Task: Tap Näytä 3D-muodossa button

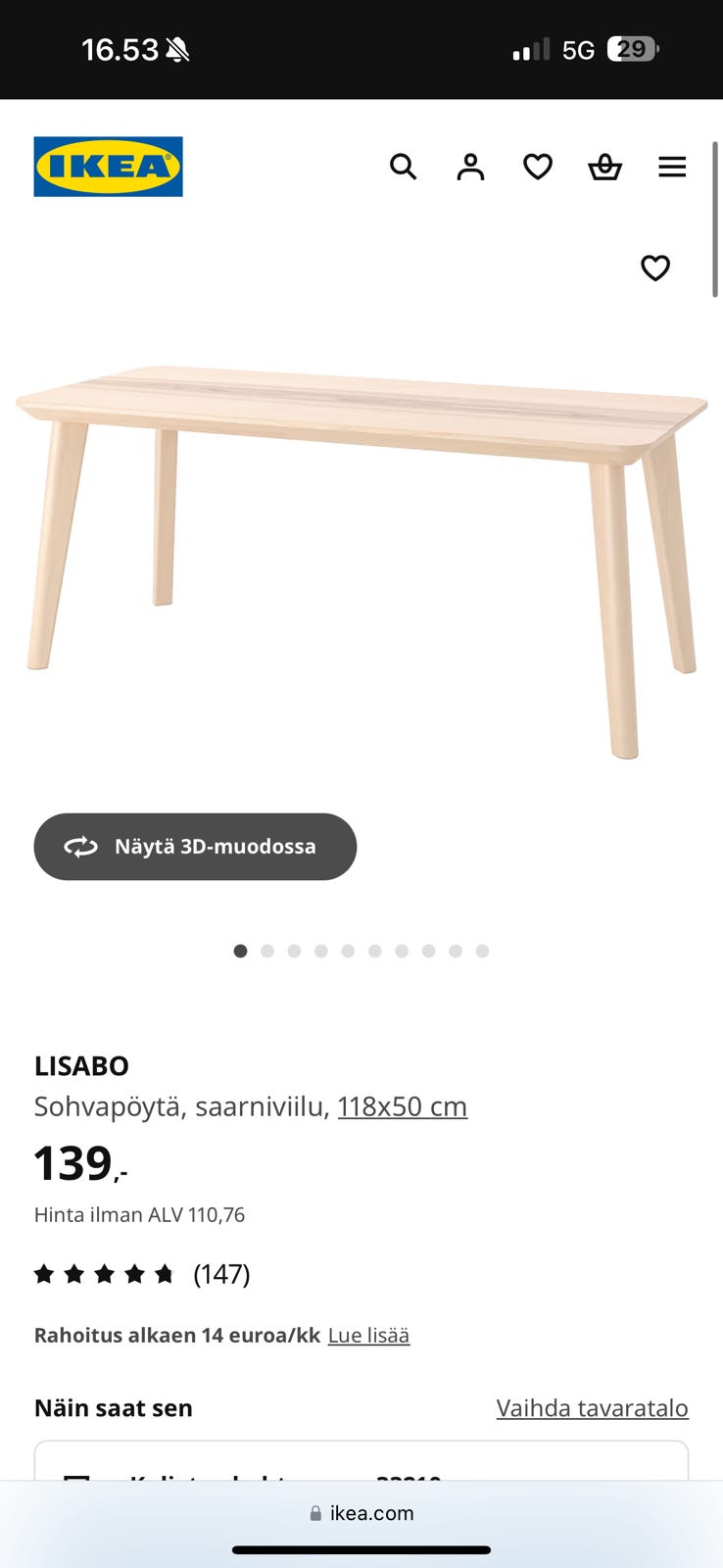Action: [x=195, y=847]
